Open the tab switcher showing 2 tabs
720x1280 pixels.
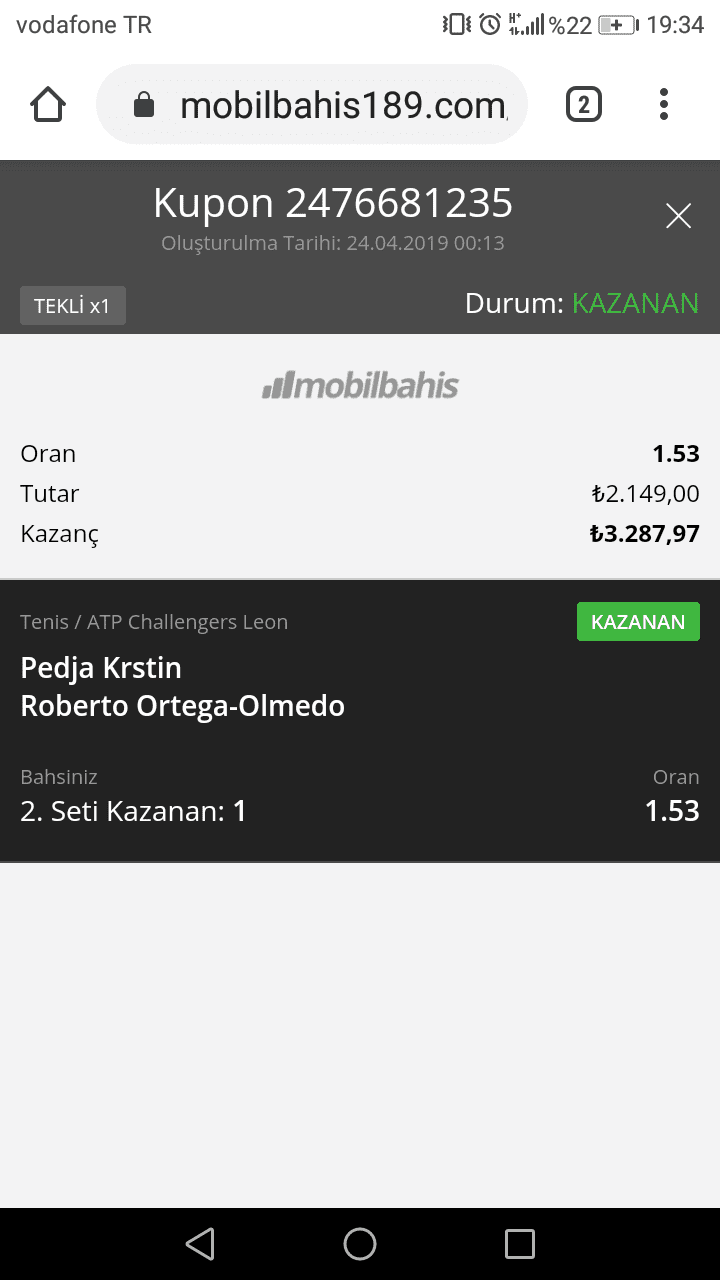click(584, 104)
